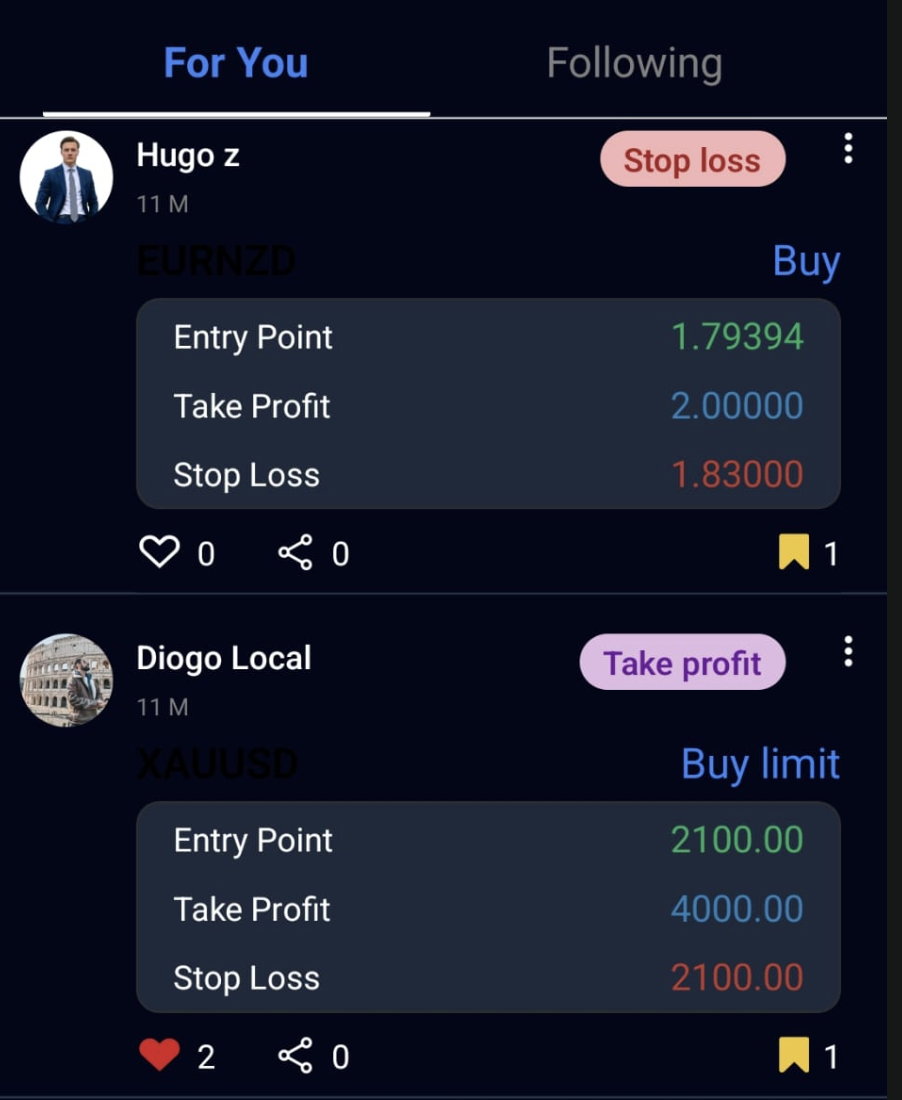Screen dimensions: 902x1100
Task: Switch to the Following tab
Action: pyautogui.click(x=634, y=63)
